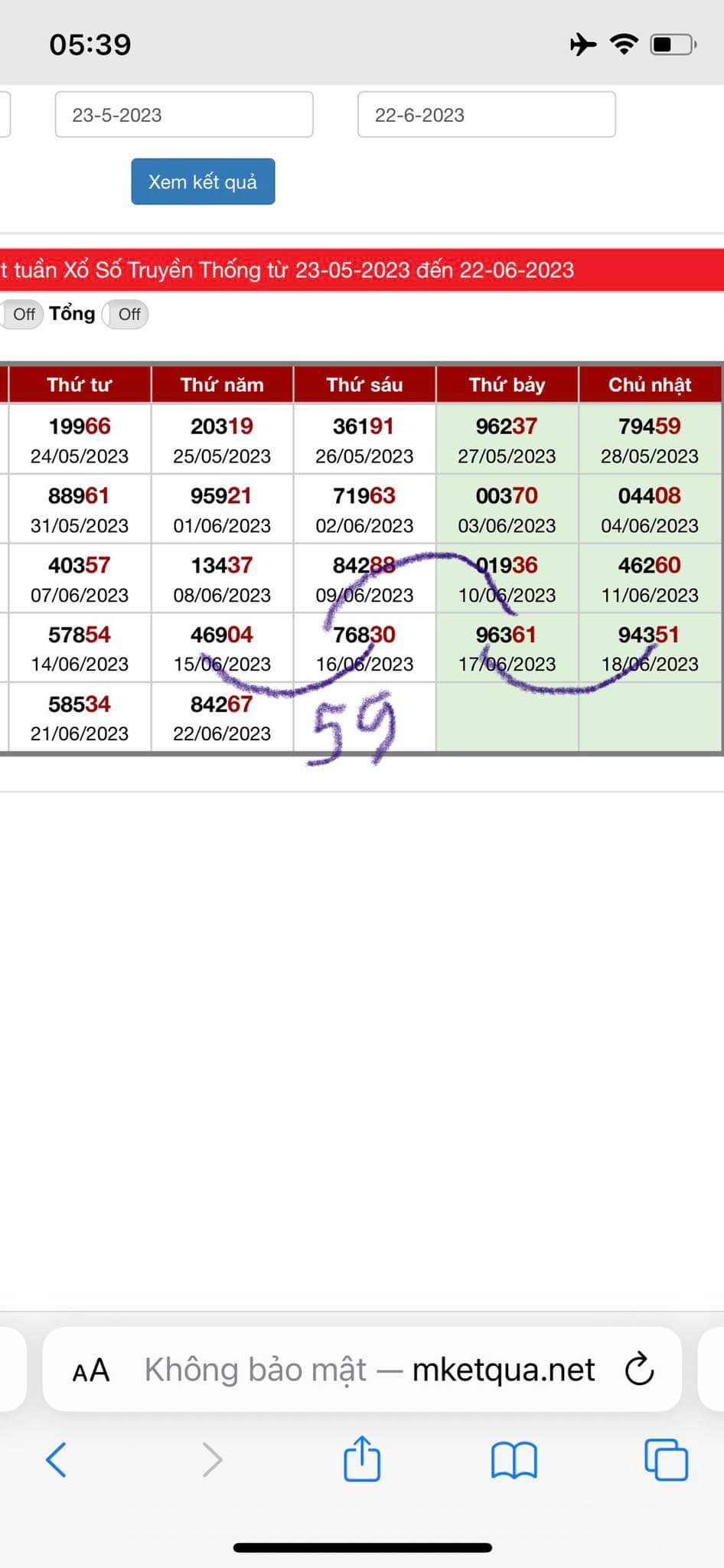Tap the mketqua.net address bar
The image size is (724, 1568).
click(x=370, y=1370)
